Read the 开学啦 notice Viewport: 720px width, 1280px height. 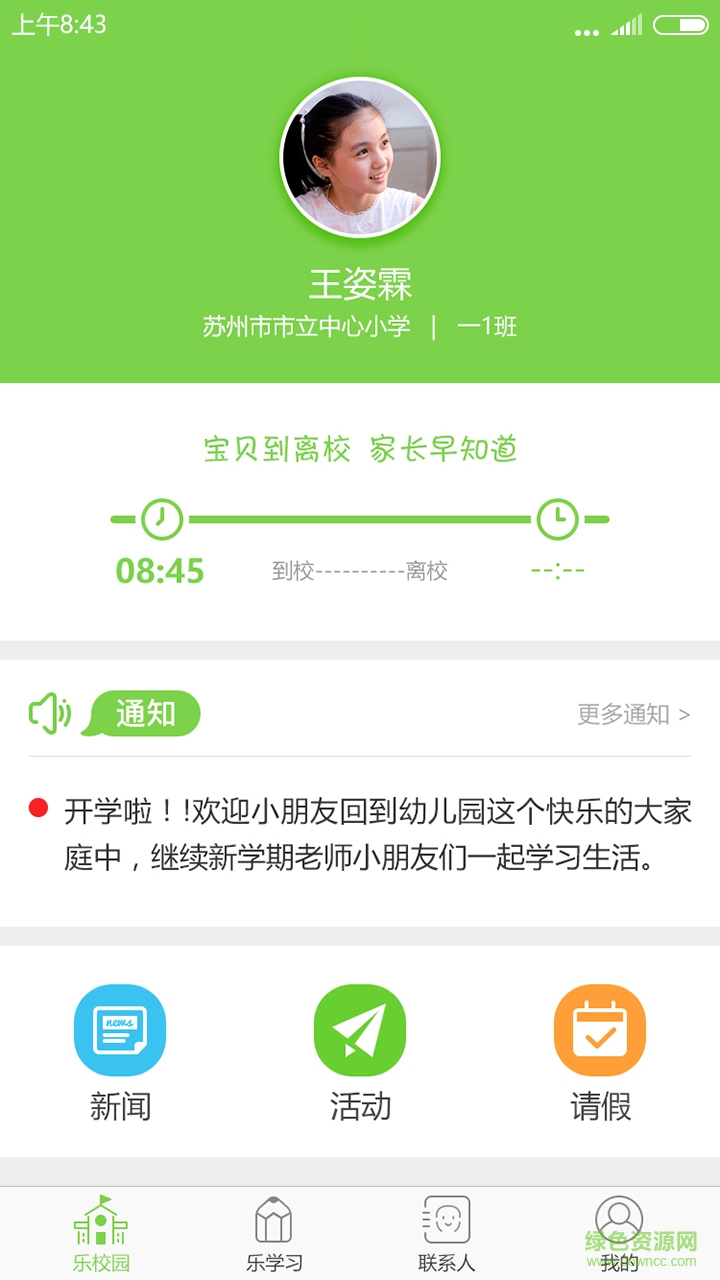click(378, 834)
